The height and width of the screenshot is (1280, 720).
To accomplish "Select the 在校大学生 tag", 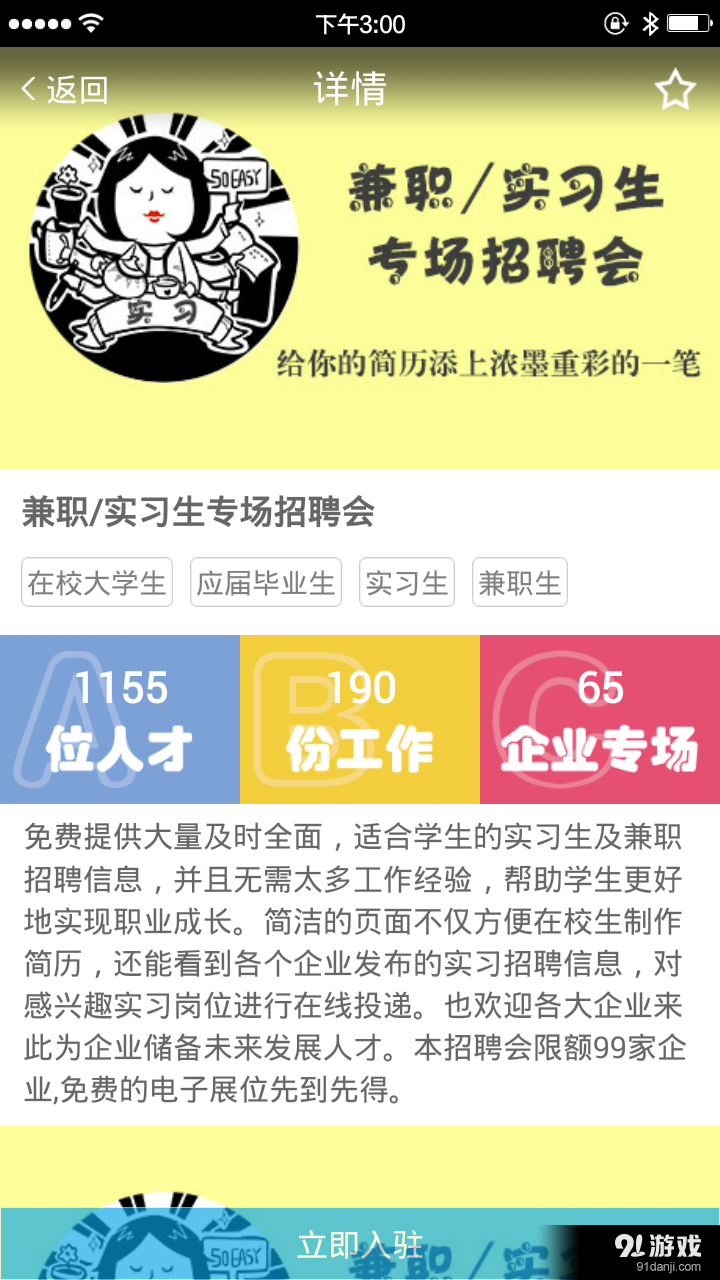I will [96, 582].
